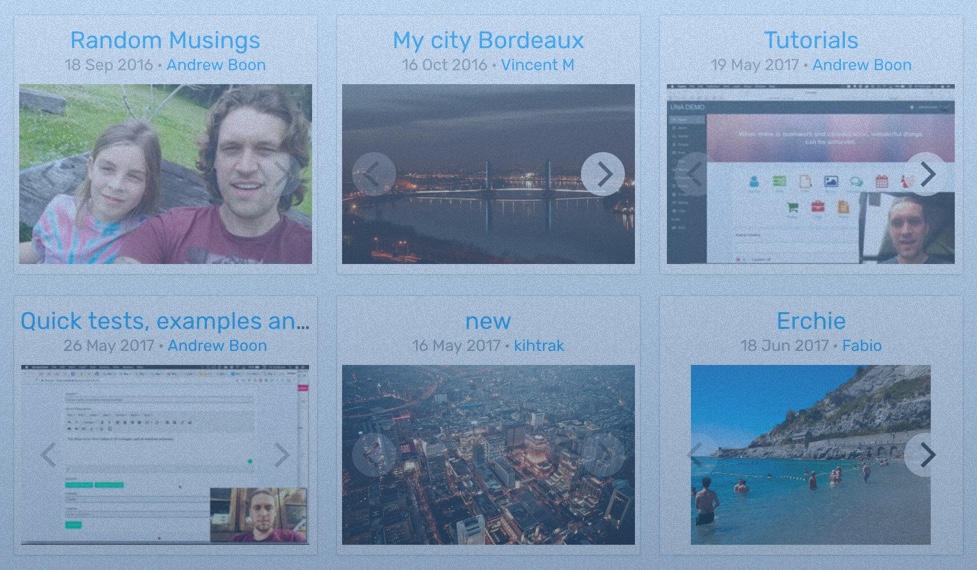Open the My city Bordeaux title
The image size is (977, 570).
coord(488,41)
